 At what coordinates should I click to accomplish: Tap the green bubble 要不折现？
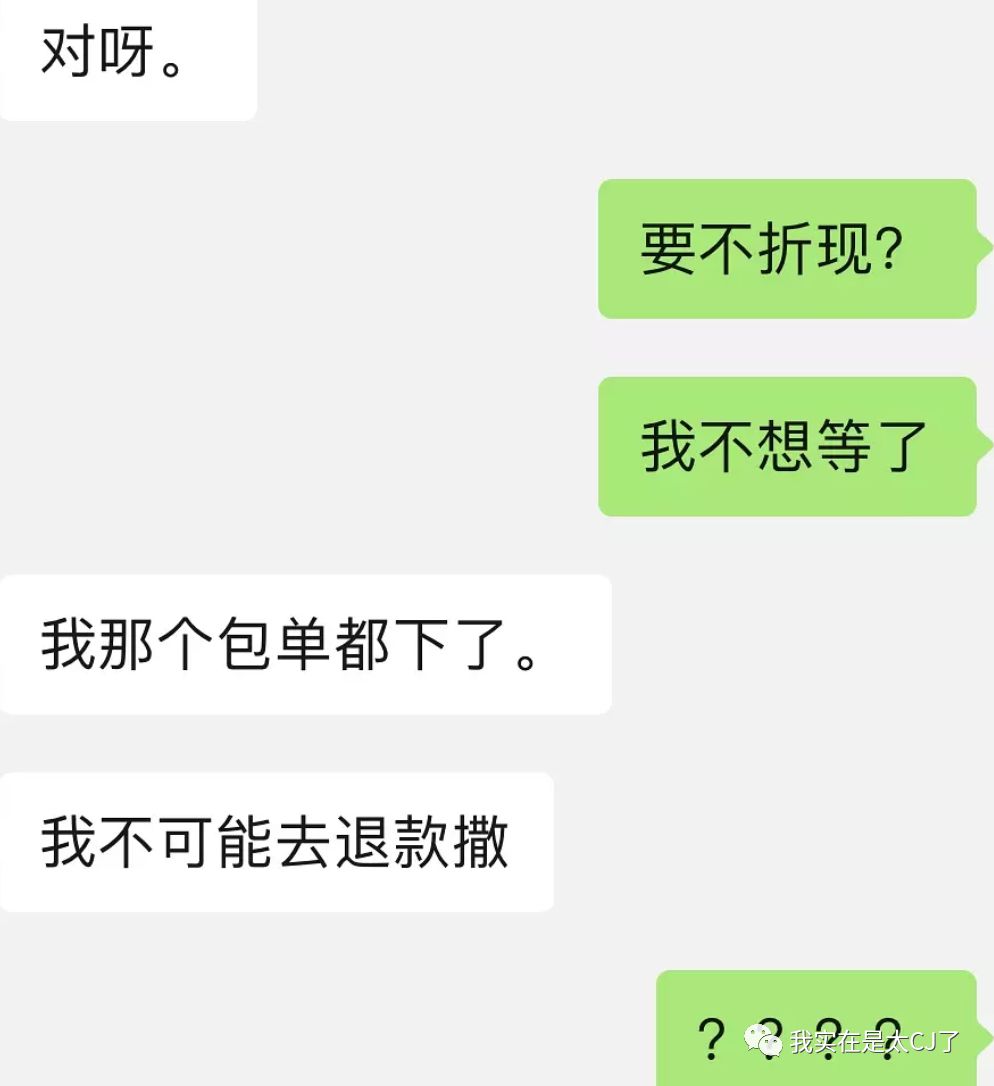(x=785, y=250)
